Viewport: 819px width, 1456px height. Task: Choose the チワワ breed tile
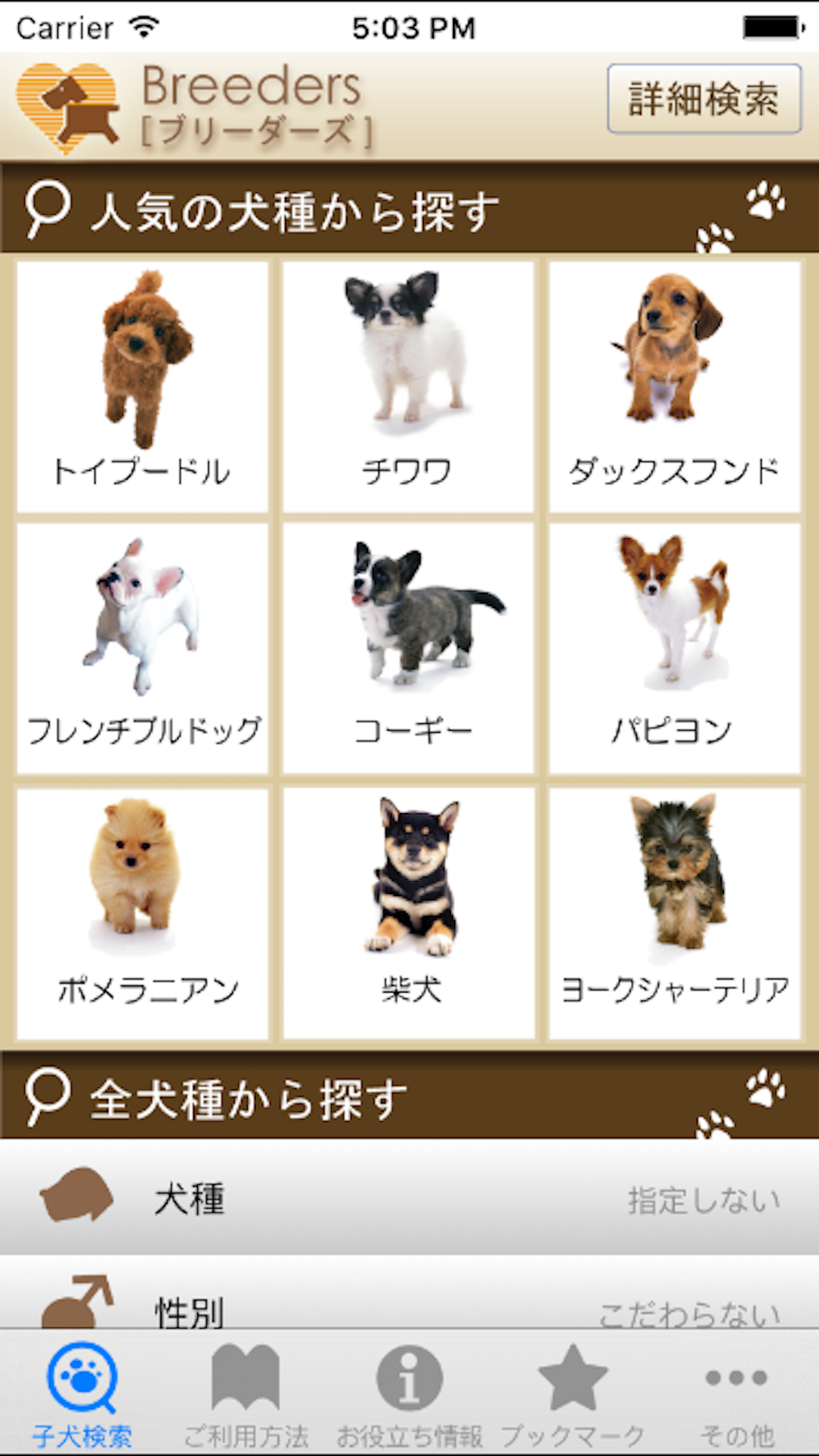tap(408, 386)
